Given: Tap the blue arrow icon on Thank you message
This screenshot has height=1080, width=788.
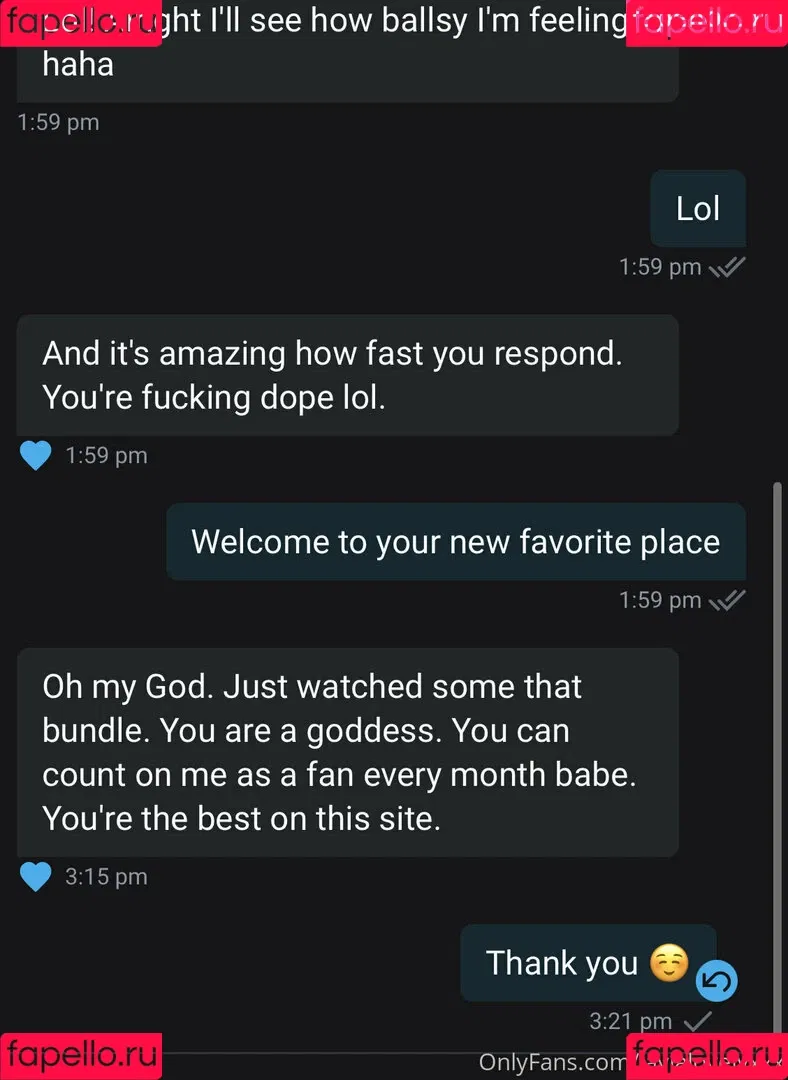Looking at the screenshot, I should point(716,980).
